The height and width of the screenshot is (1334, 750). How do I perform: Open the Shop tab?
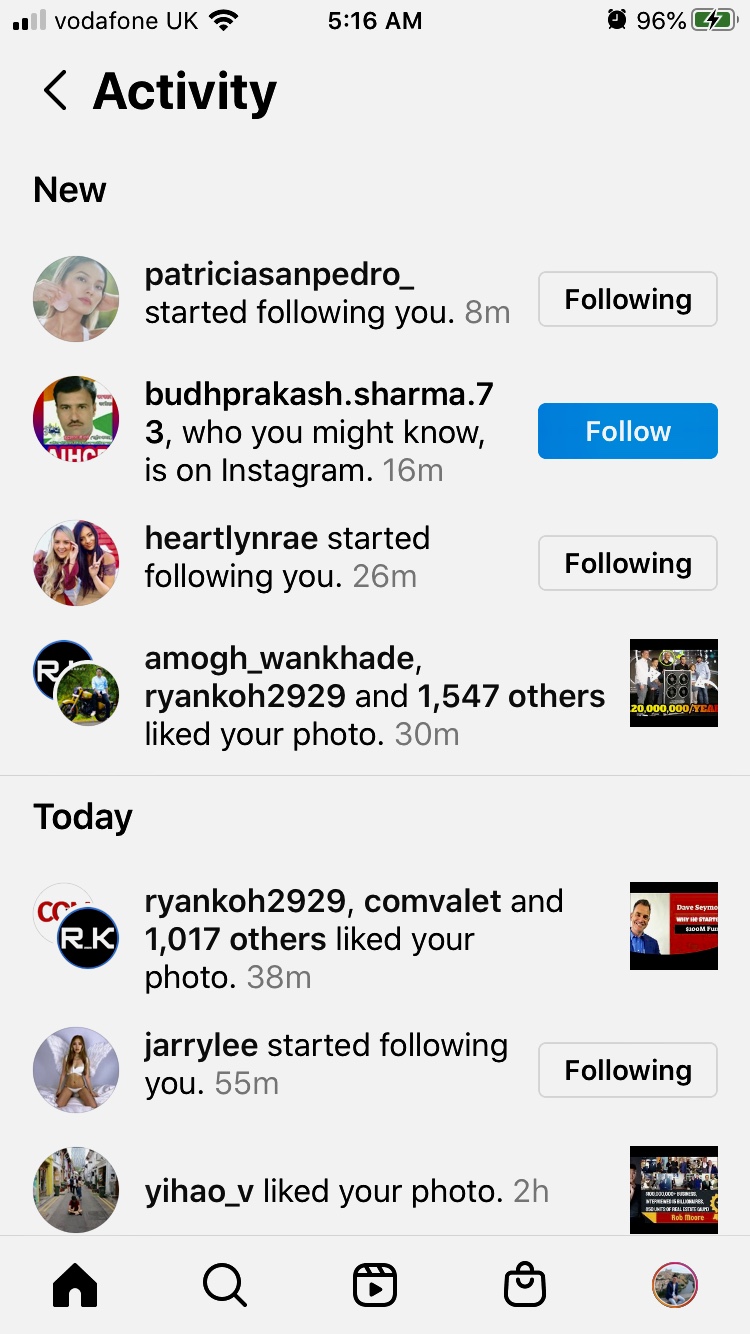(x=525, y=1285)
